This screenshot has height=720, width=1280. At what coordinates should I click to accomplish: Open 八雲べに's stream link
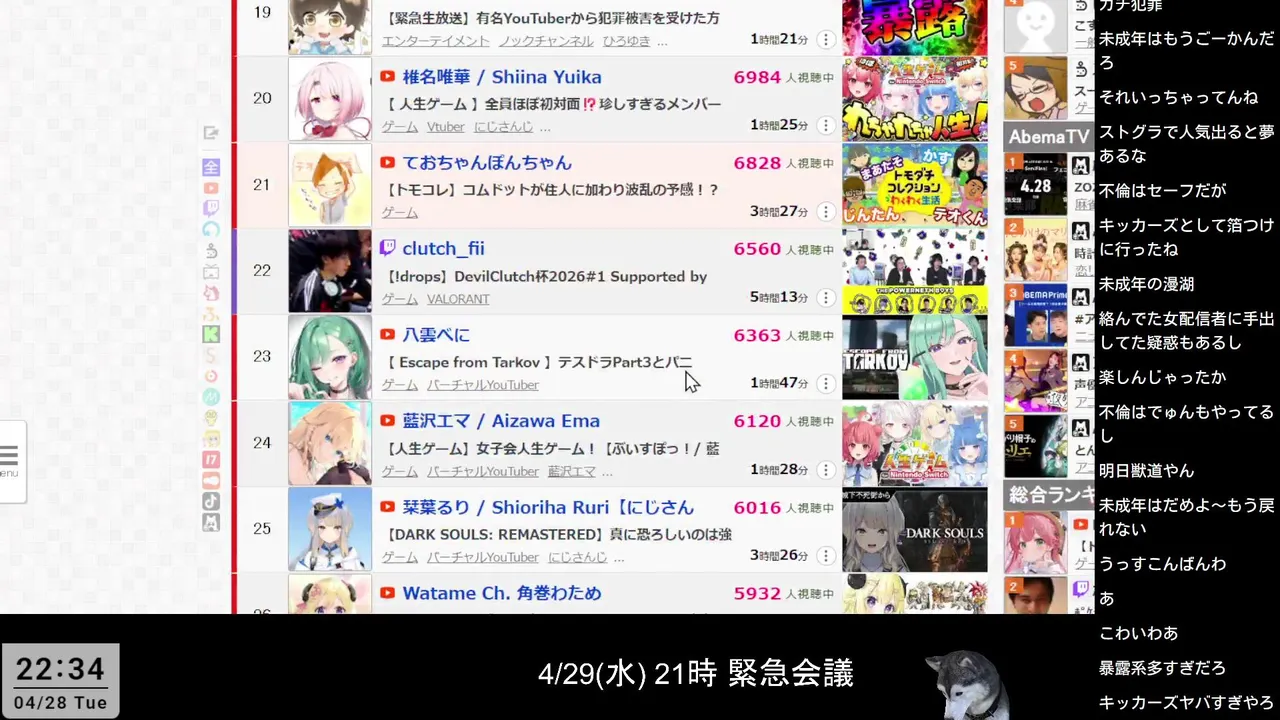(436, 335)
